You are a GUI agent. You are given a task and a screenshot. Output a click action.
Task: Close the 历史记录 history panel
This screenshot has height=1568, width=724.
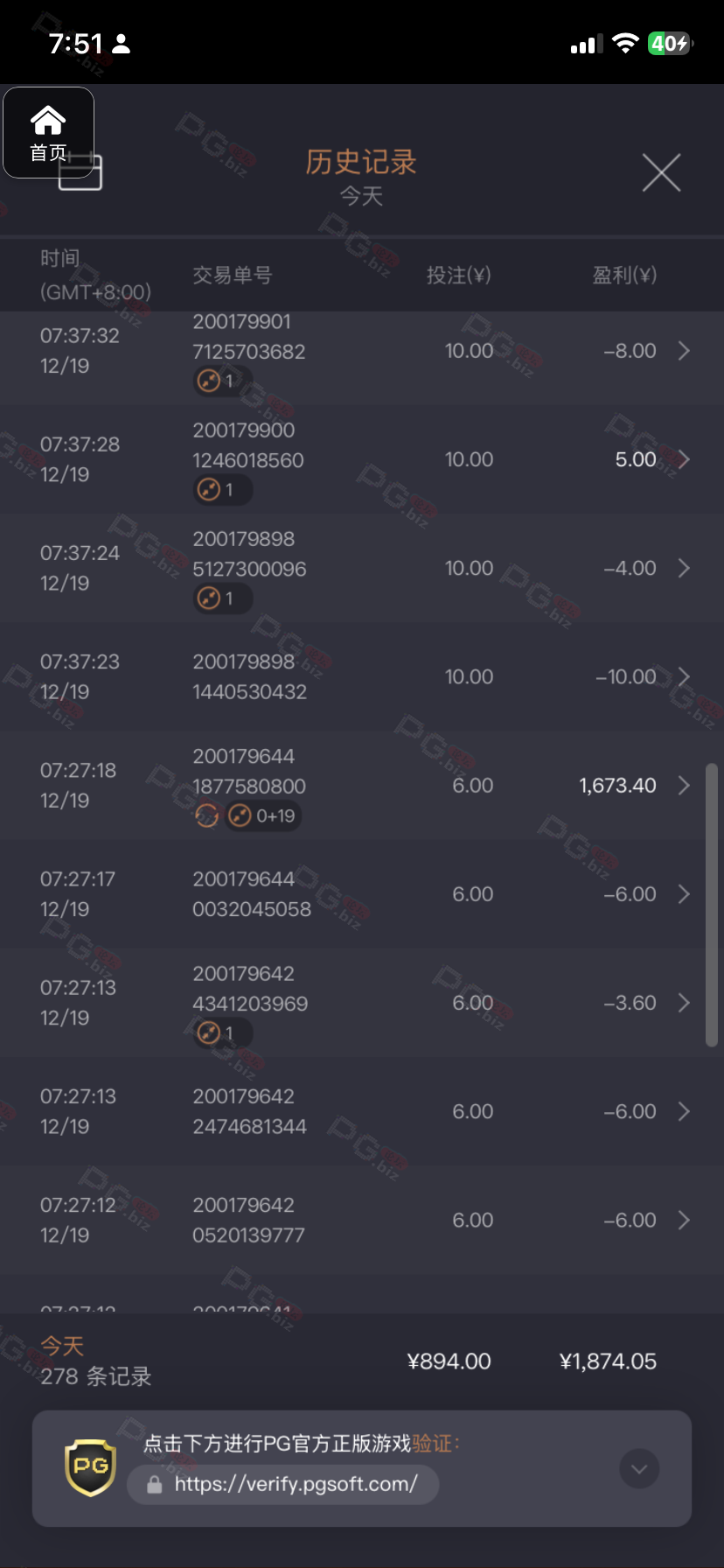click(661, 172)
